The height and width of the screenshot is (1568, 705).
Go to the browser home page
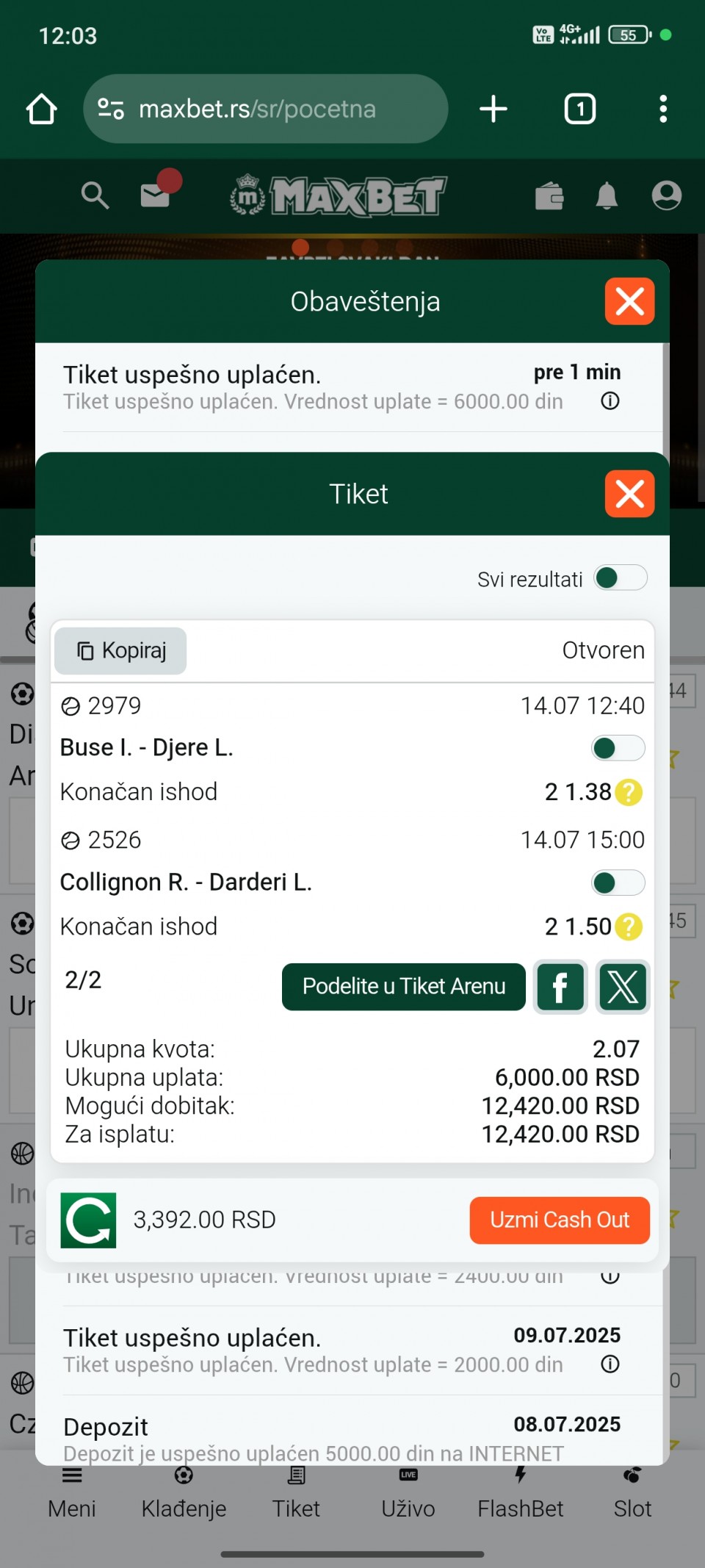pyautogui.click(x=42, y=109)
